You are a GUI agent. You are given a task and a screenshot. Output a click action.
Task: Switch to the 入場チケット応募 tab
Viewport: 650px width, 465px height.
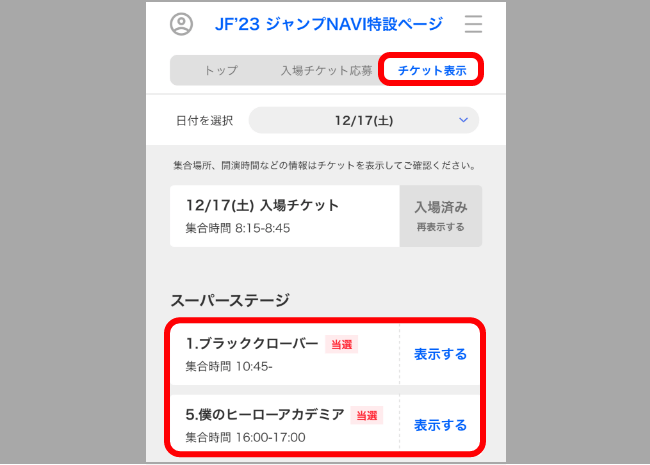coord(326,71)
